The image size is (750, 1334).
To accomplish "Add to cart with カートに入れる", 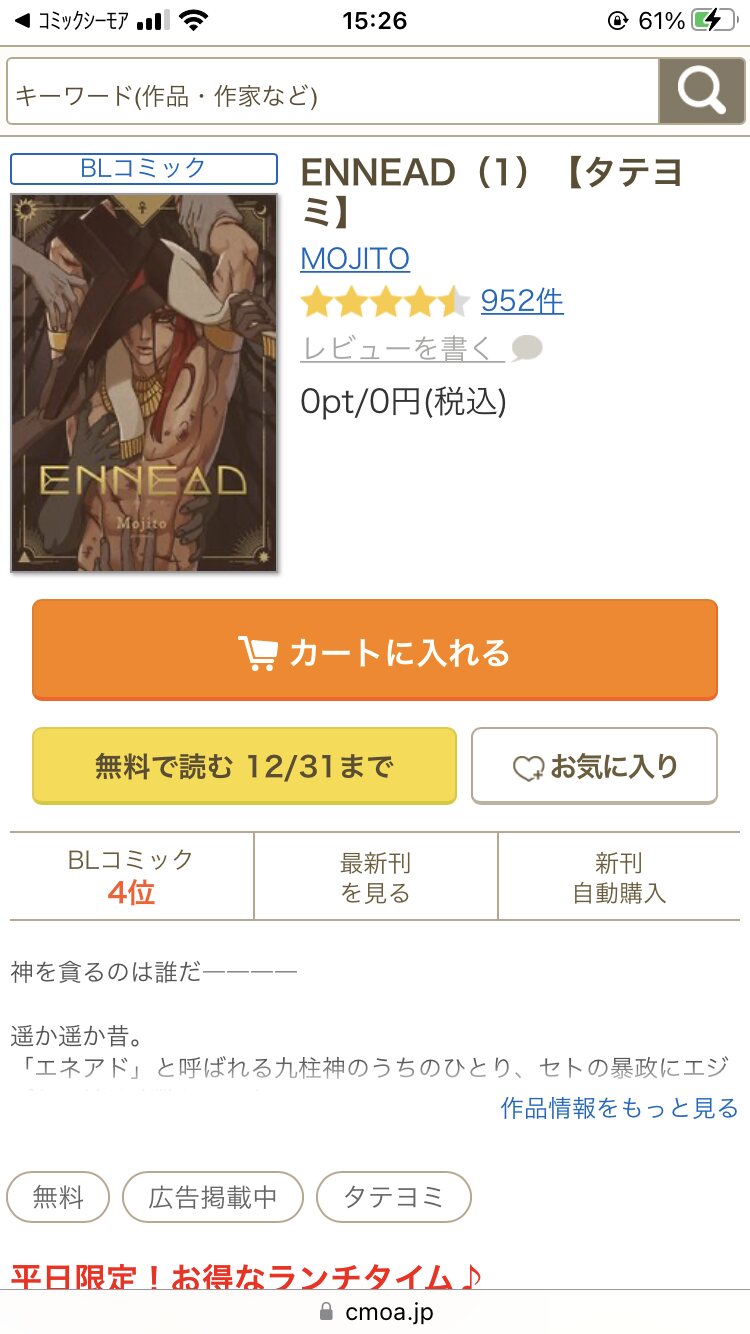I will 375,650.
